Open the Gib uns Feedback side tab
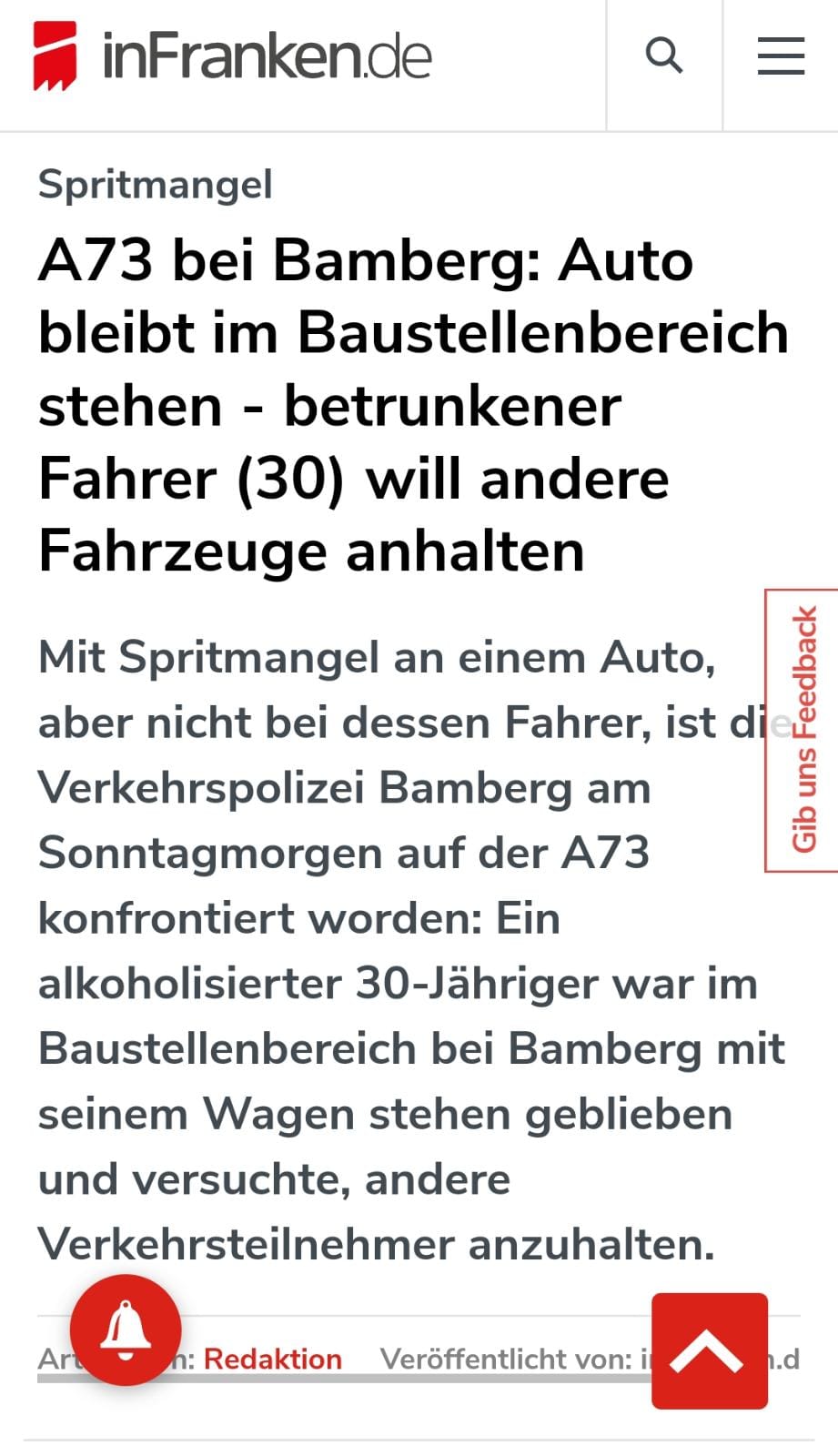 (803, 730)
